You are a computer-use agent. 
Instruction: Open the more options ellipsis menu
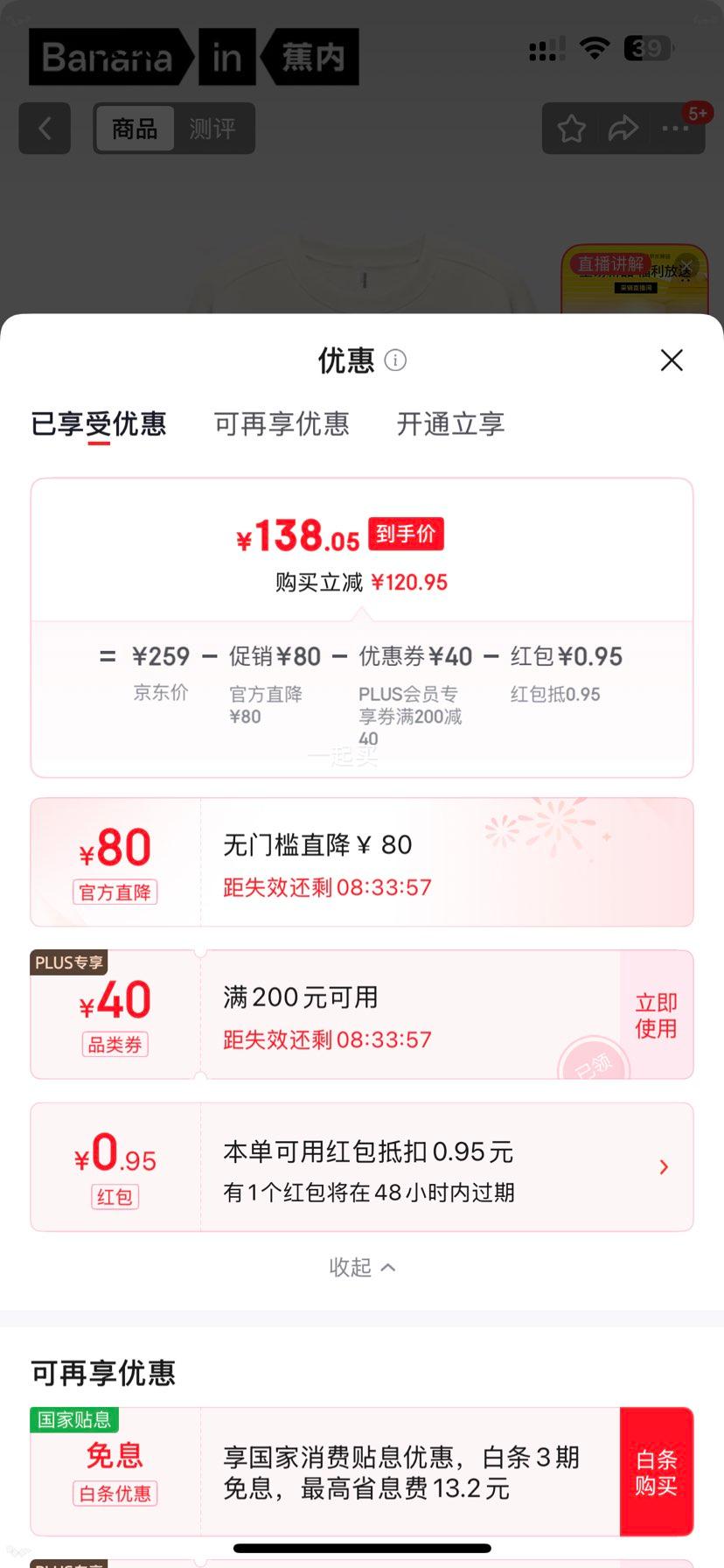pos(675,129)
